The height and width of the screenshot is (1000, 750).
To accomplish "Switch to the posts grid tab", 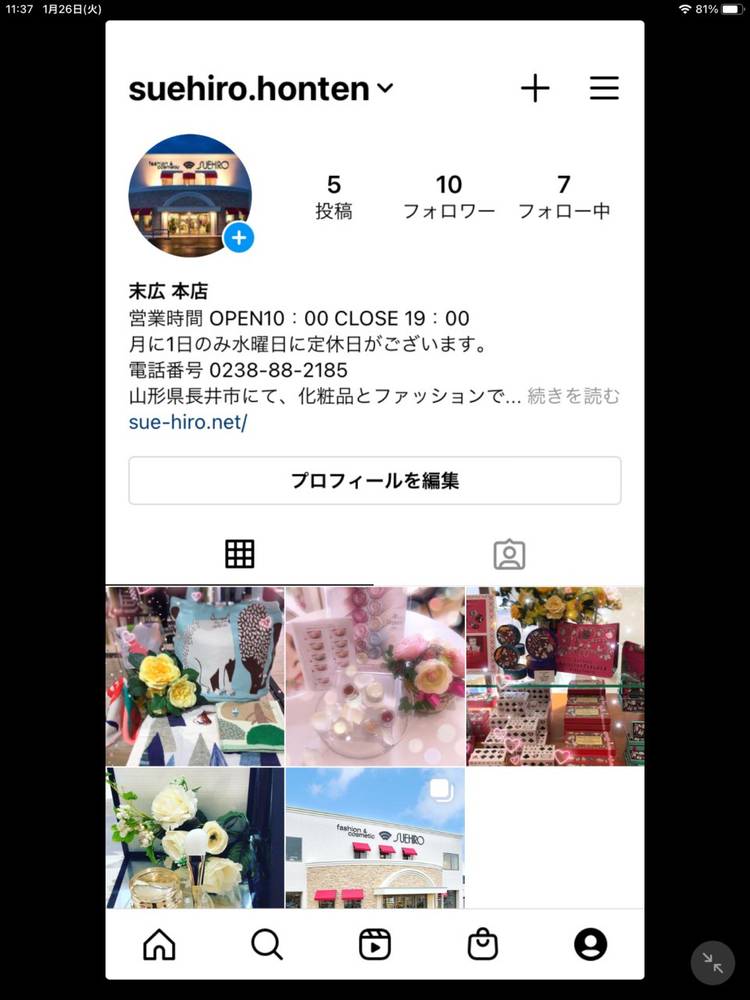I will pyautogui.click(x=240, y=554).
